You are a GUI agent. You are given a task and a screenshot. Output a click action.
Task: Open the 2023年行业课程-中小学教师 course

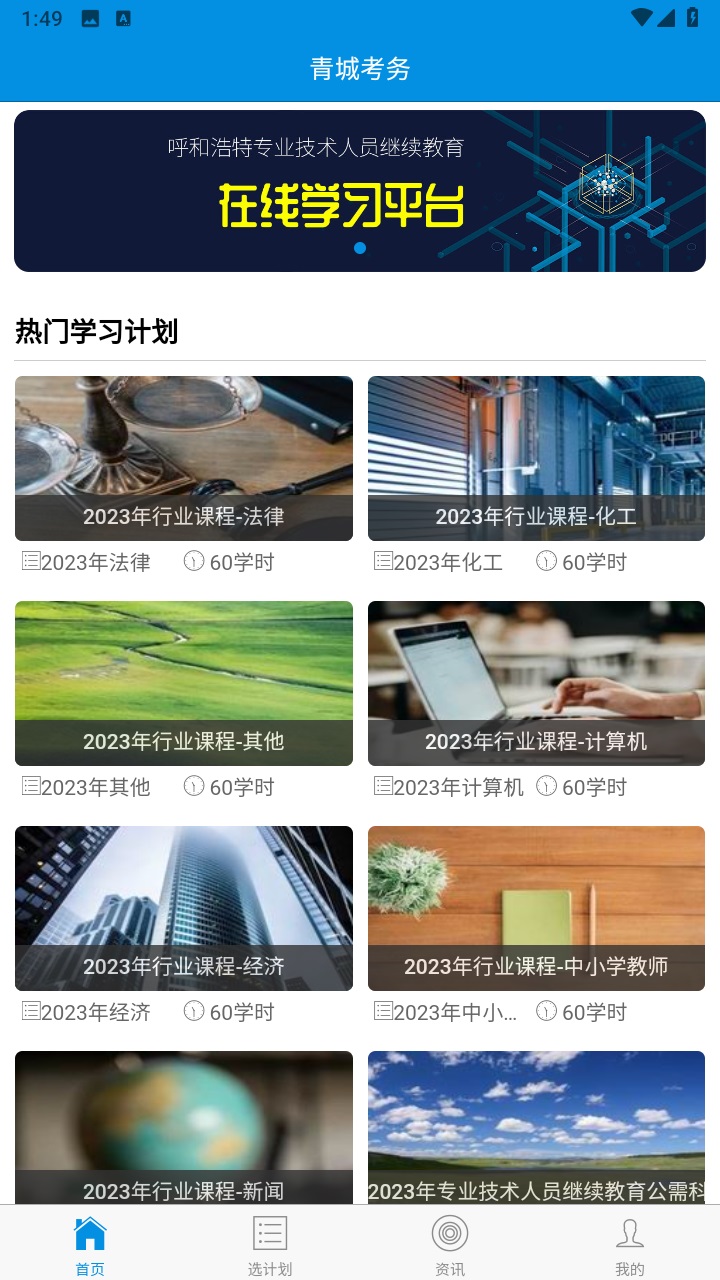point(536,908)
